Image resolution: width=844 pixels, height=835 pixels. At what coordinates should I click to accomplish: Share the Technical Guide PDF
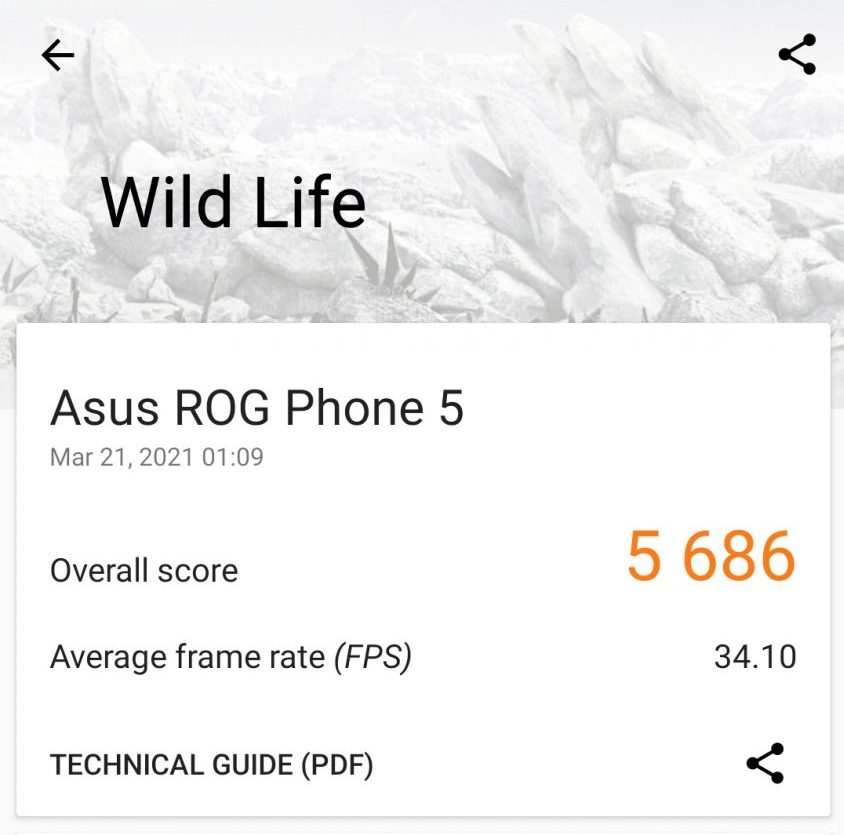(x=765, y=764)
